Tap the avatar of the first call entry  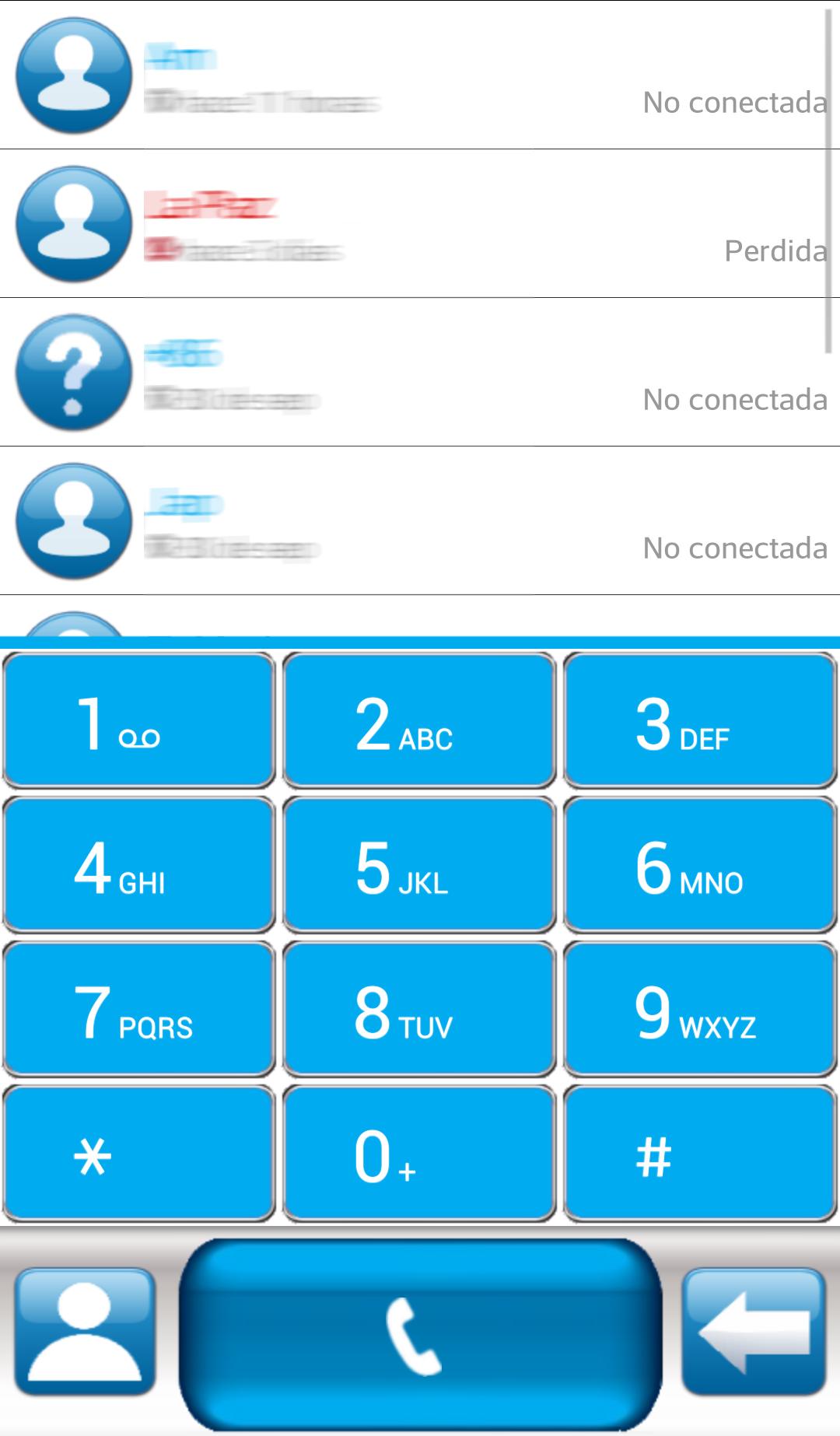(72, 75)
